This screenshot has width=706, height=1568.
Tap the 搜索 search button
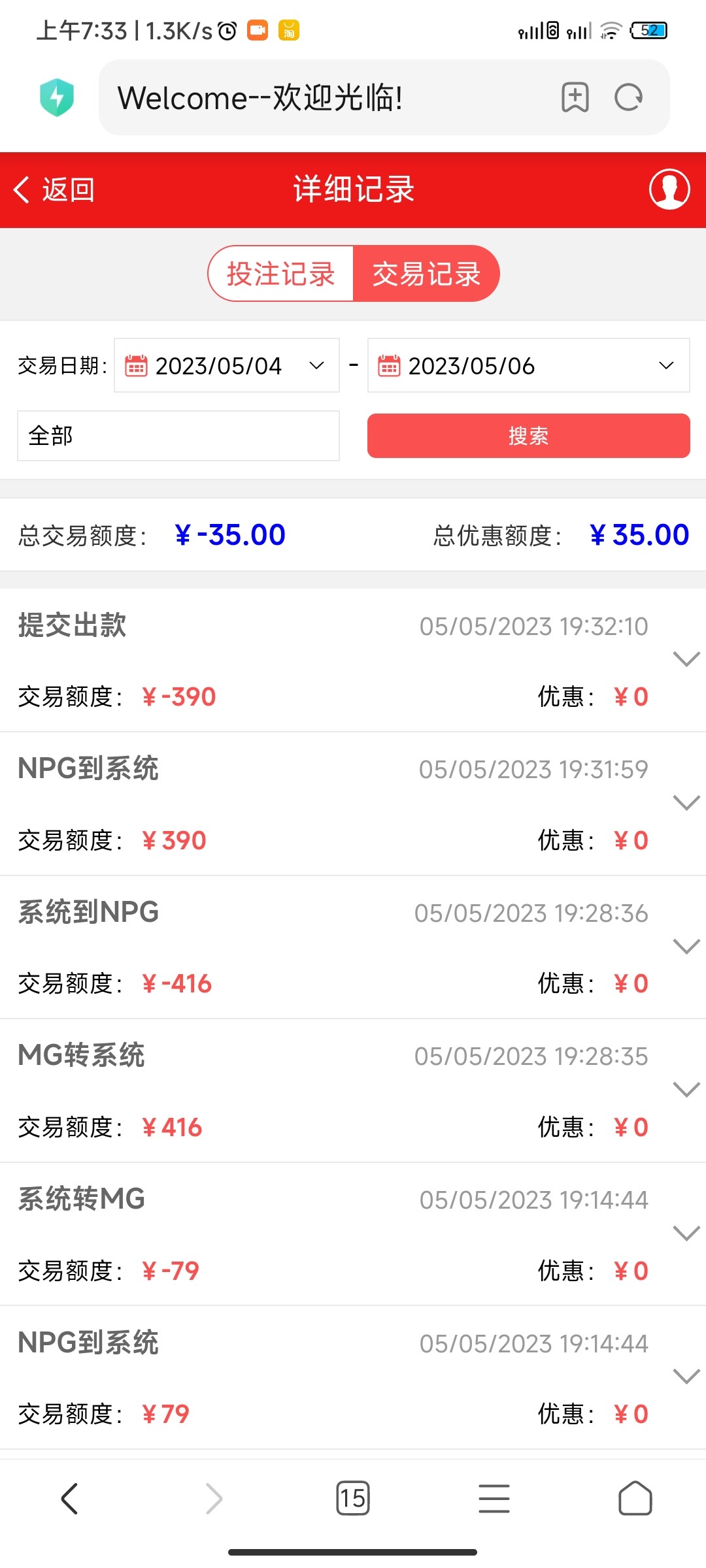(x=528, y=436)
